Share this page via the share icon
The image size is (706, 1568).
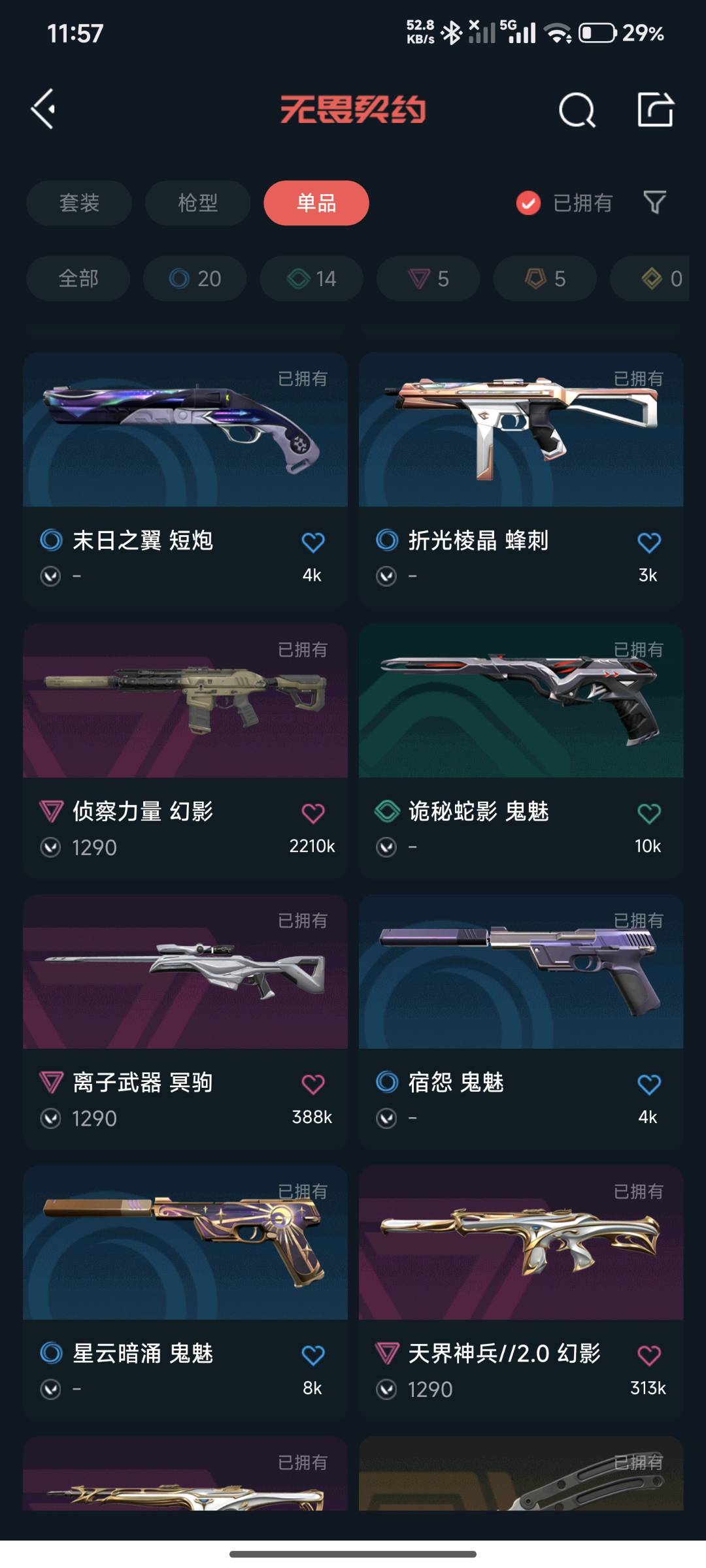[655, 110]
